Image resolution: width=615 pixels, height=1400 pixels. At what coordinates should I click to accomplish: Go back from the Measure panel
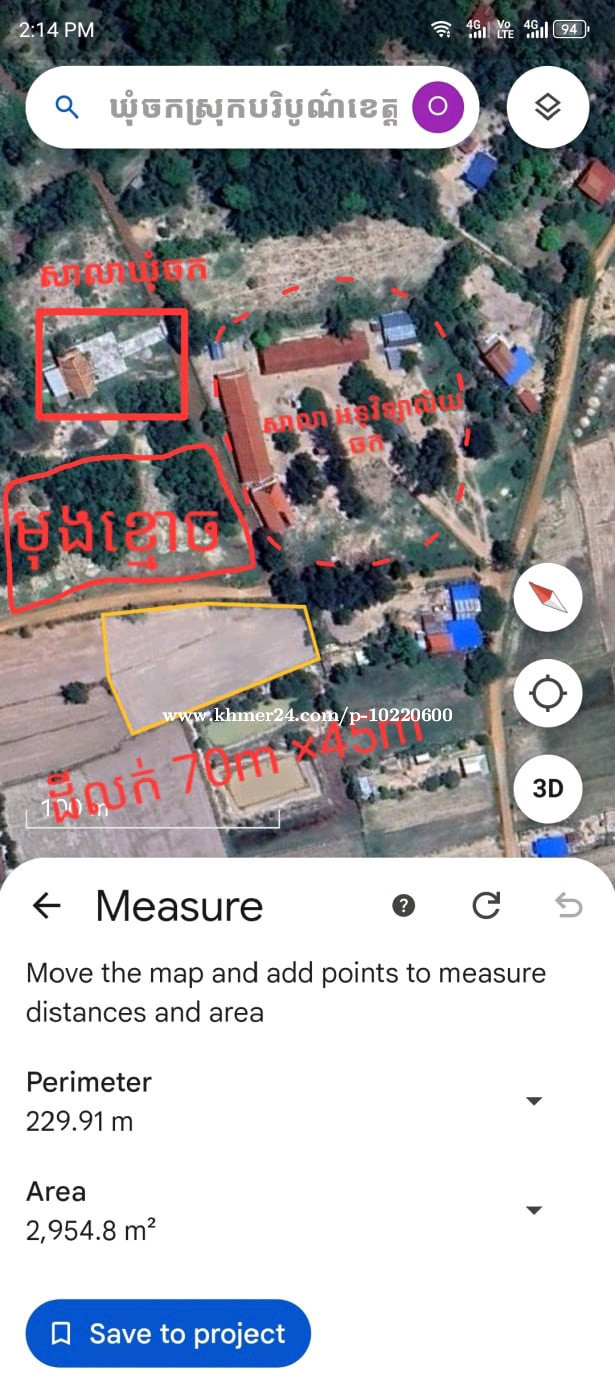click(x=47, y=906)
